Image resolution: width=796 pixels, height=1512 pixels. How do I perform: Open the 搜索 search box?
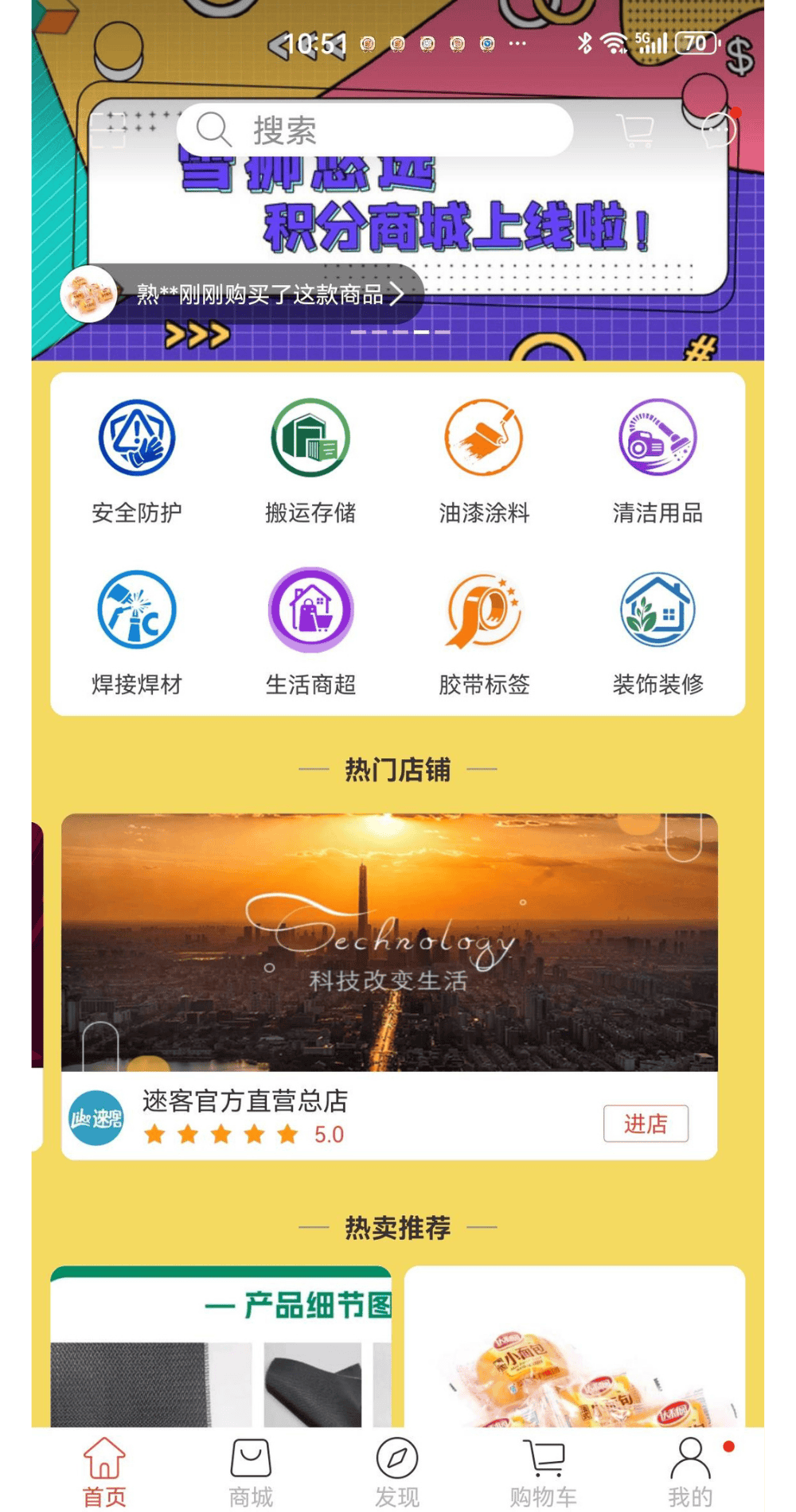pos(374,129)
